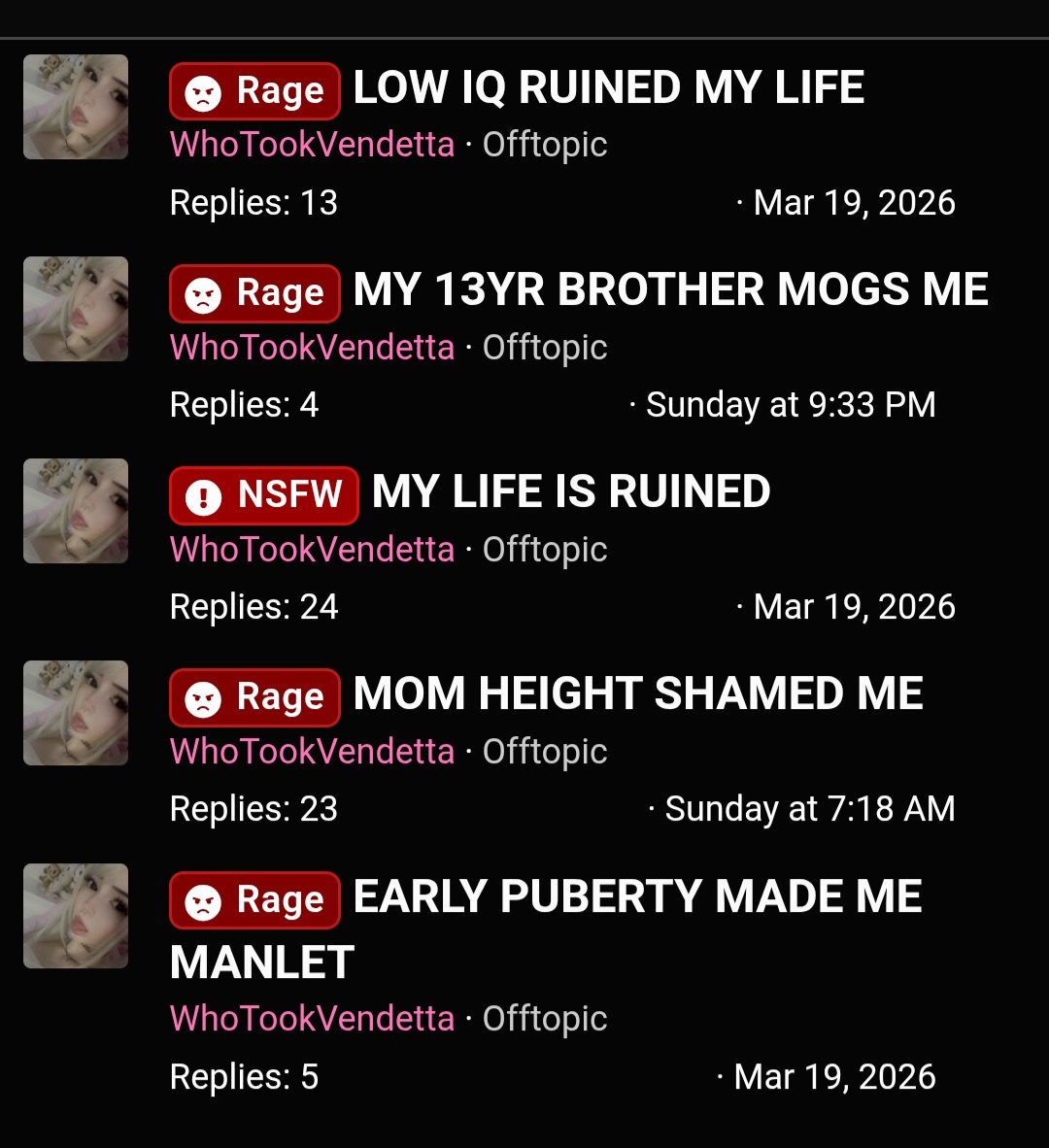The height and width of the screenshot is (1148, 1049).
Task: Tap the Rage prefix on LOW IQ thread
Action: point(254,91)
